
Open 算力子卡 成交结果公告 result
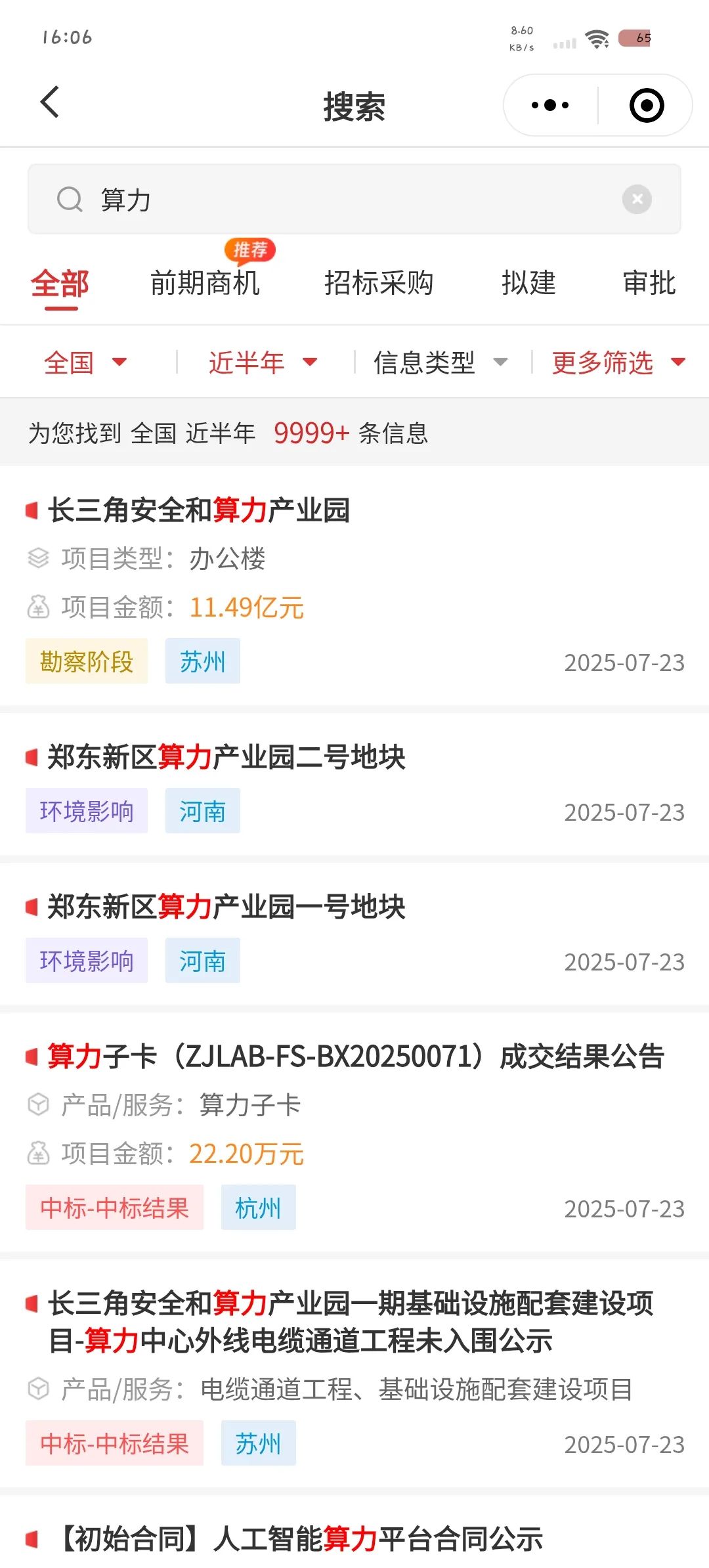click(354, 1132)
